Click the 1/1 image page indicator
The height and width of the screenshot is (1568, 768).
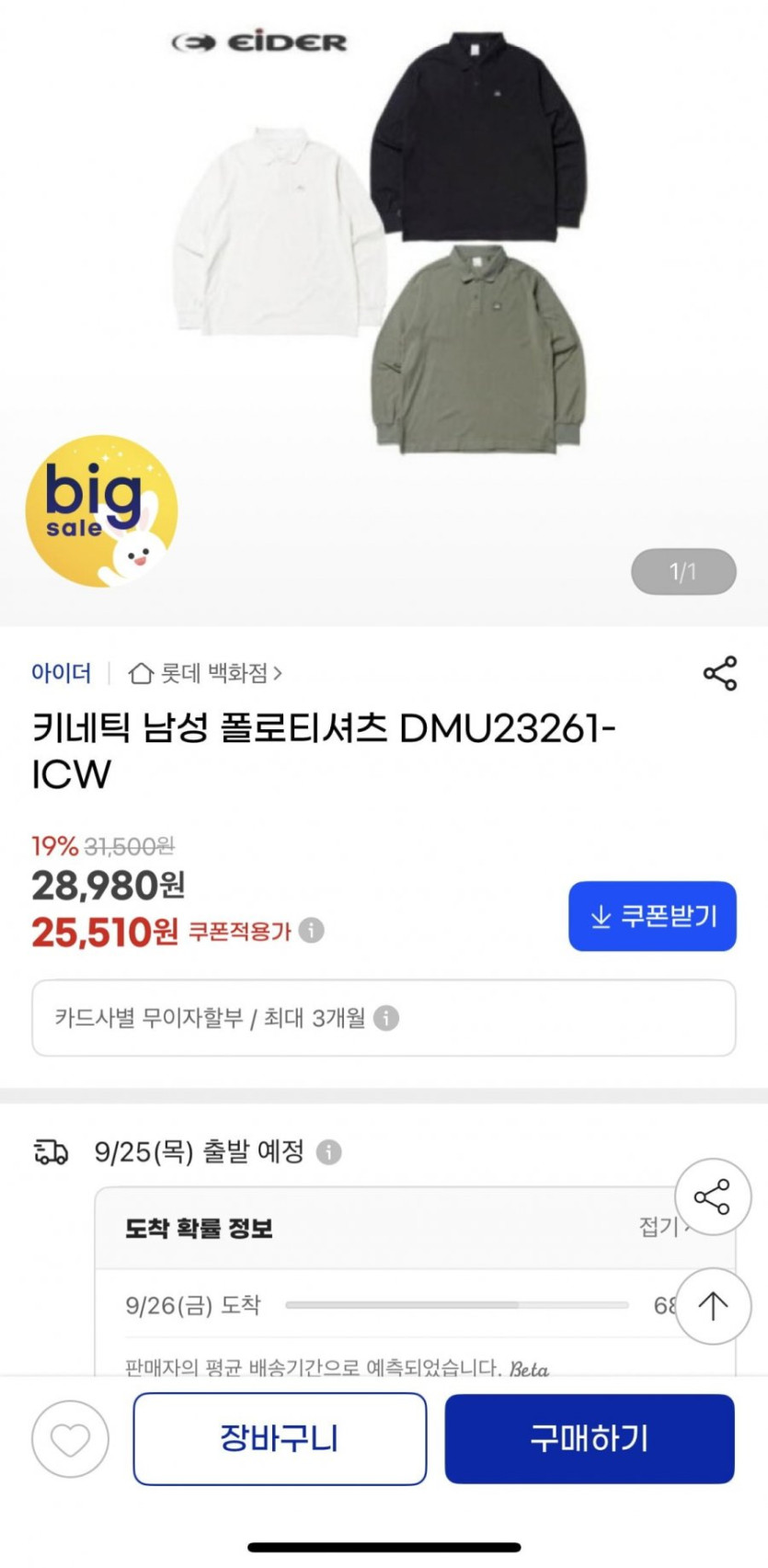pyautogui.click(x=682, y=571)
